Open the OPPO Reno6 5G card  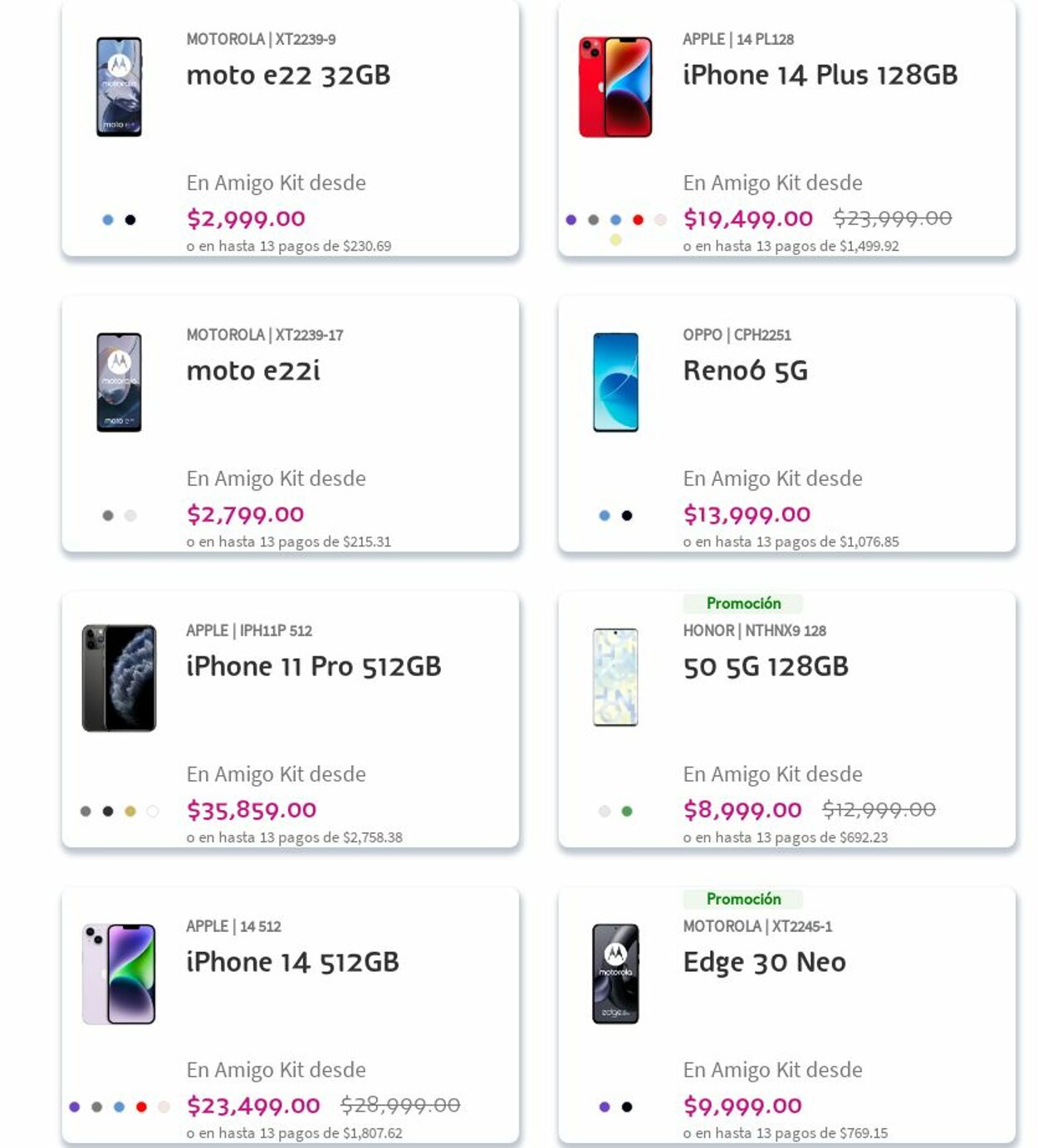coord(745,371)
